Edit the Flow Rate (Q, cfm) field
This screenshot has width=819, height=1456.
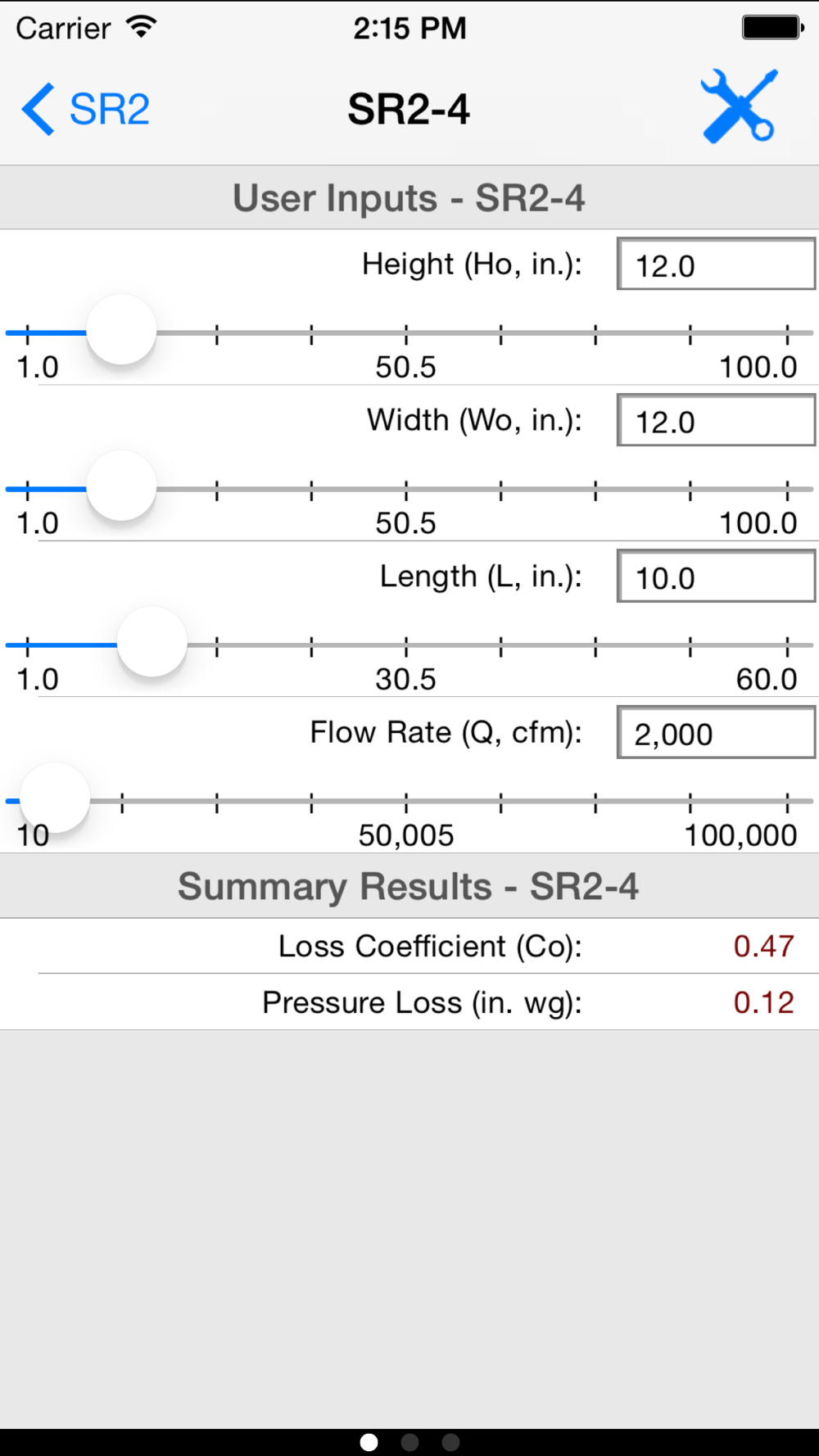[x=716, y=733]
